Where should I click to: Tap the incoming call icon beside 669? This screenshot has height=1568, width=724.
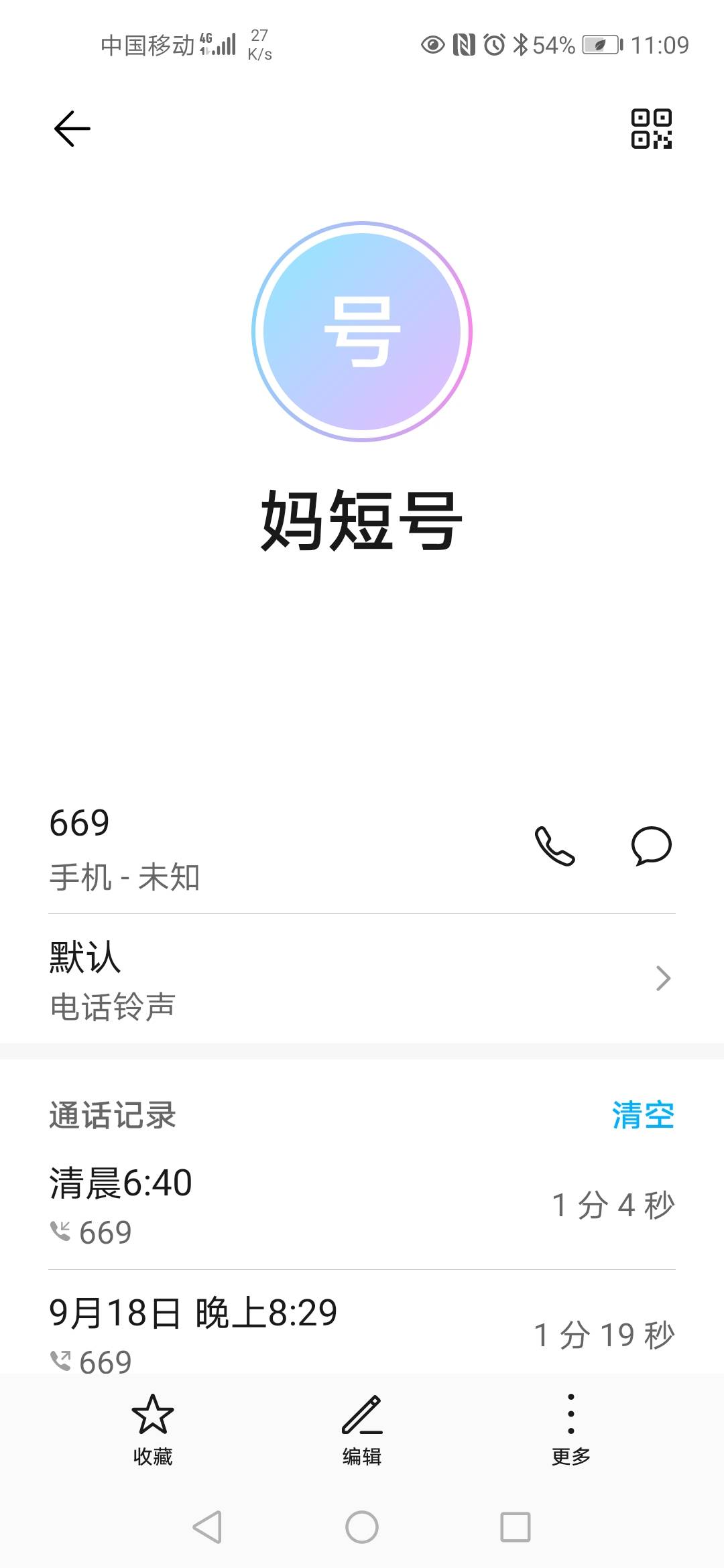[x=61, y=1232]
